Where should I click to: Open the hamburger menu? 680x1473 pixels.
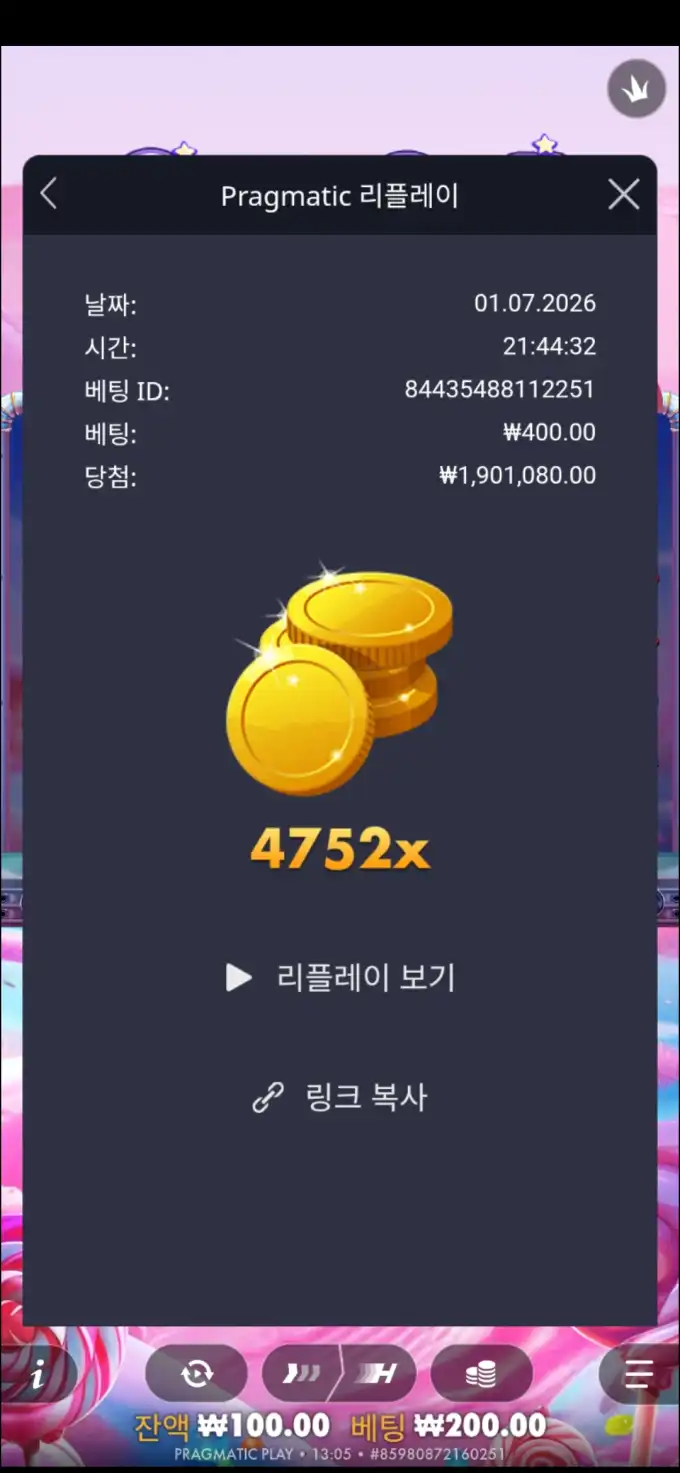pyautogui.click(x=640, y=1374)
